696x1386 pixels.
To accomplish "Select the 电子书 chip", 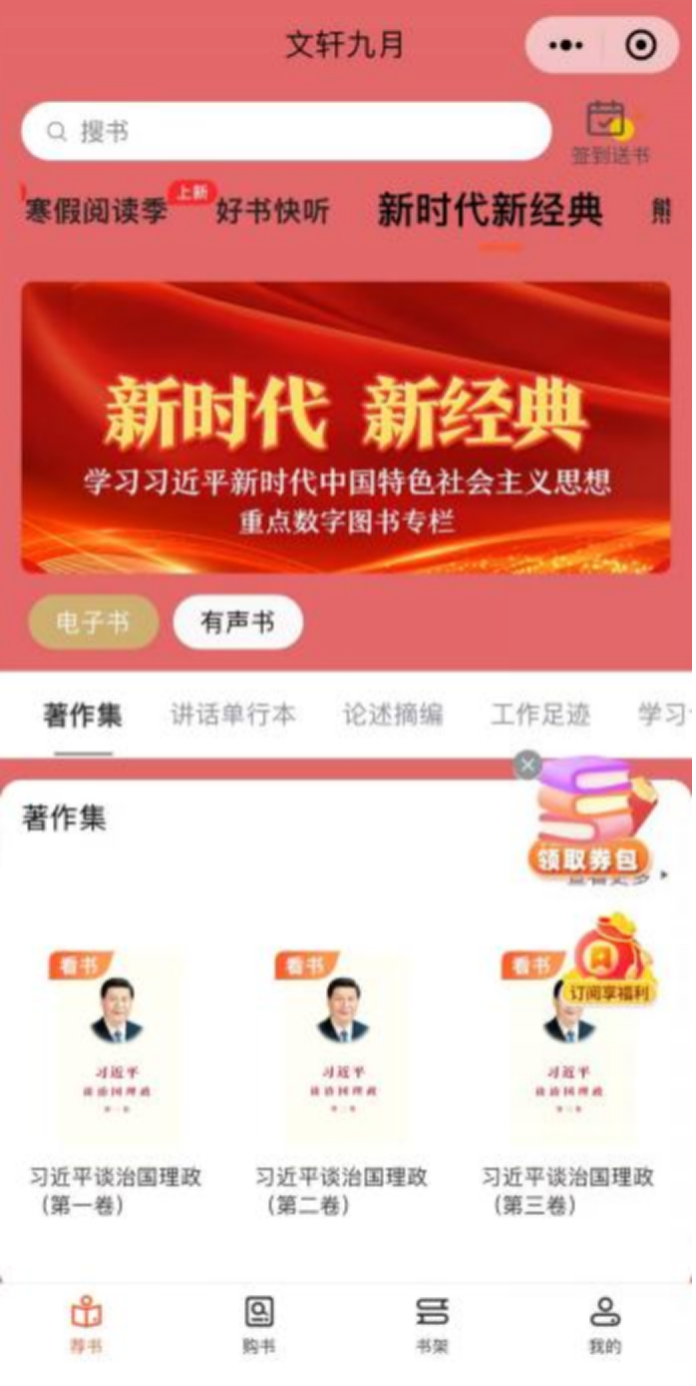I will click(x=92, y=622).
